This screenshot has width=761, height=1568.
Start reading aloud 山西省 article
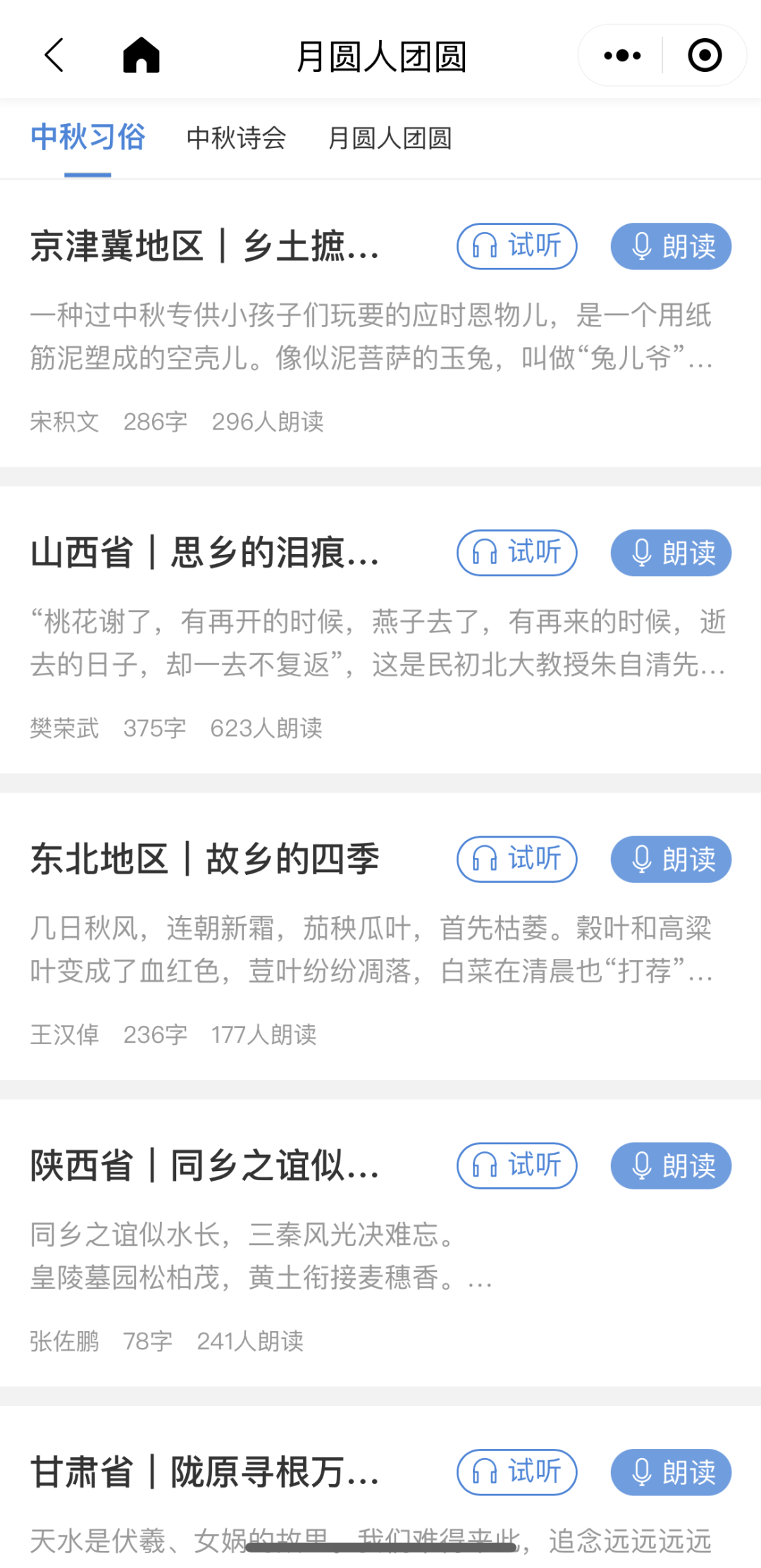671,553
